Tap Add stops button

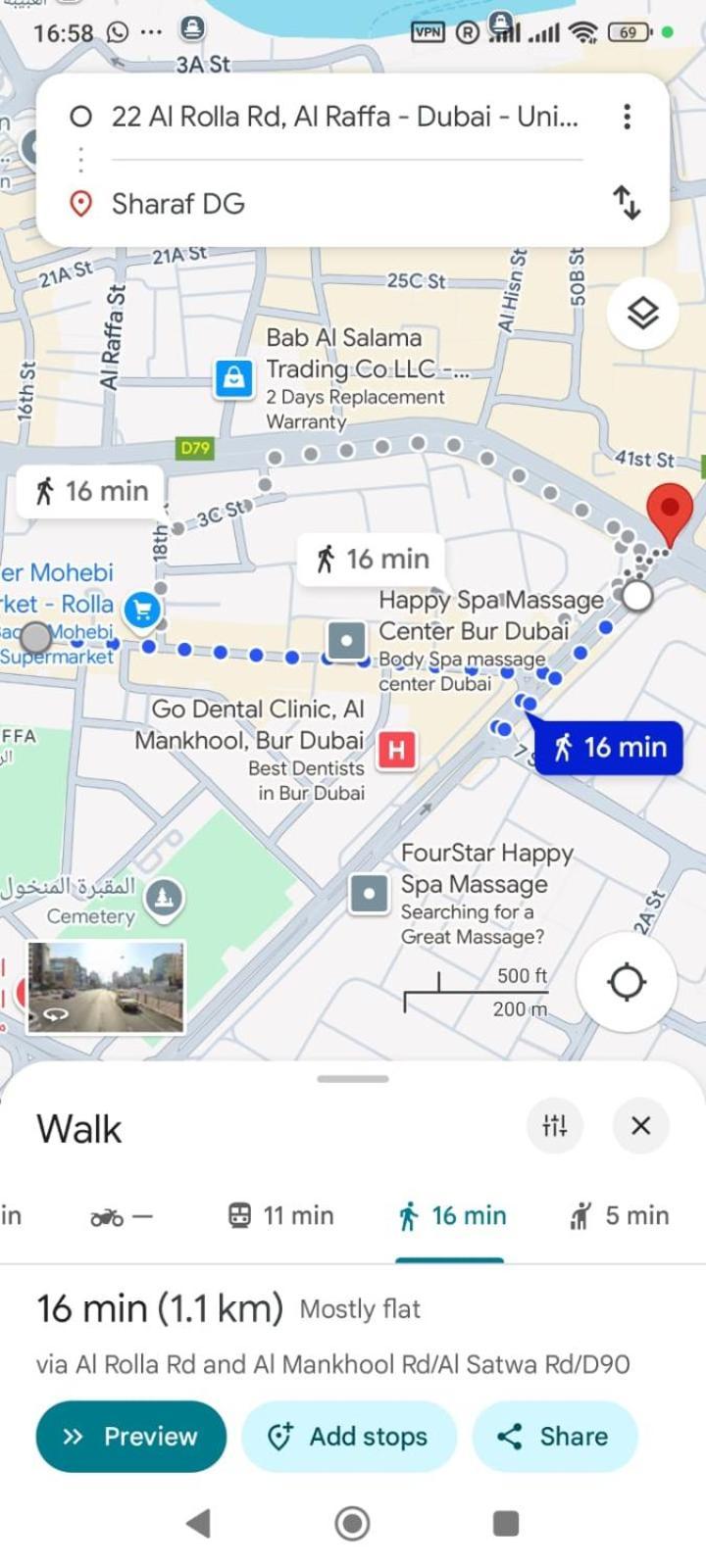pos(348,1436)
